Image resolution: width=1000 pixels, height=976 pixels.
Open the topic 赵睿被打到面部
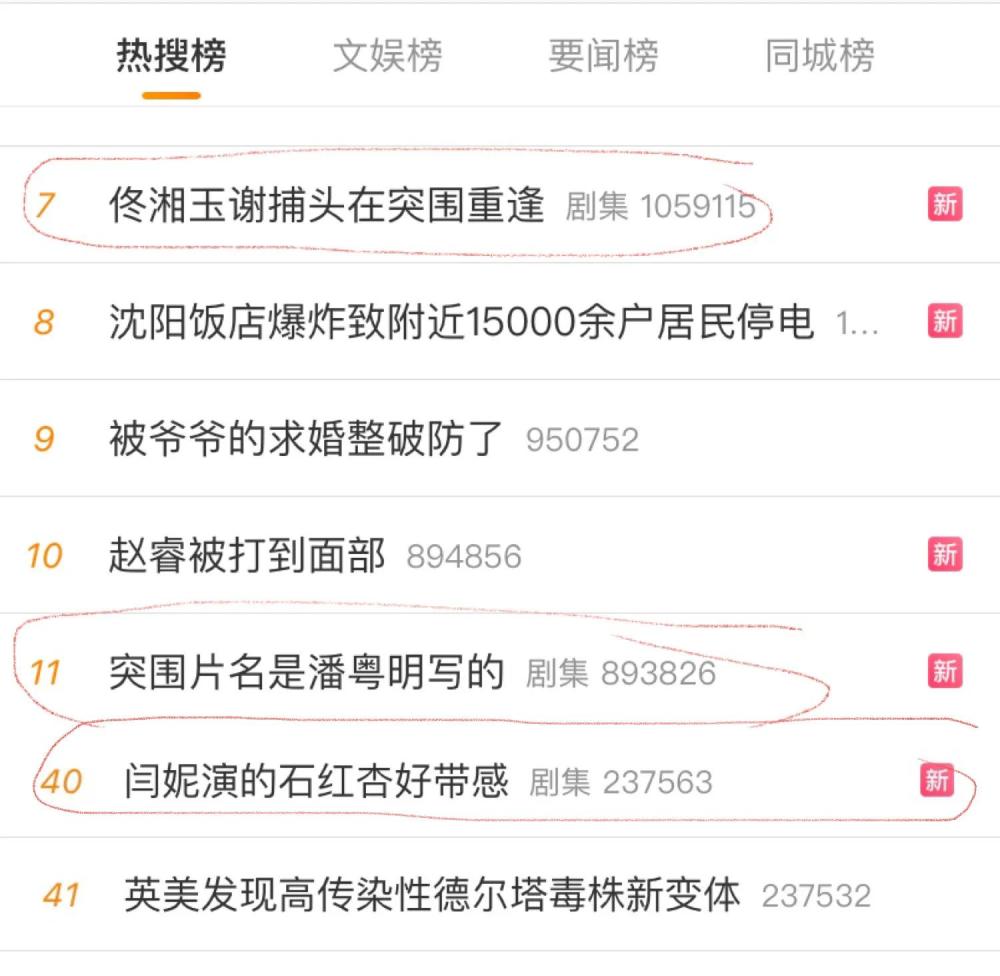coord(247,555)
